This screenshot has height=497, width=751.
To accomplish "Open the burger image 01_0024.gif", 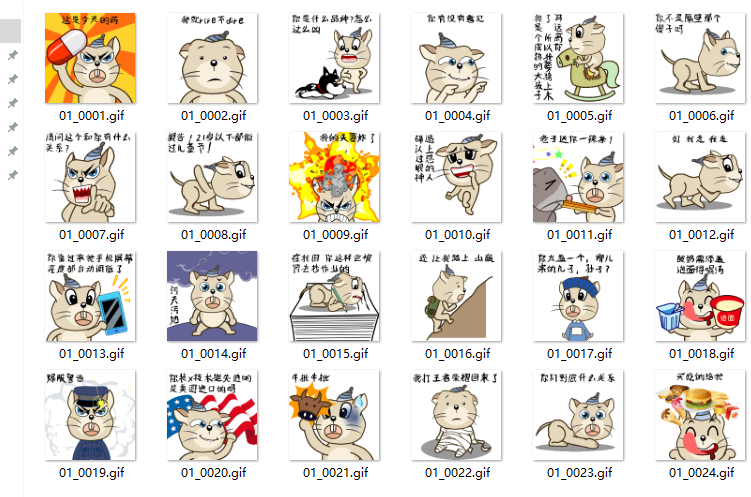I will [x=700, y=415].
